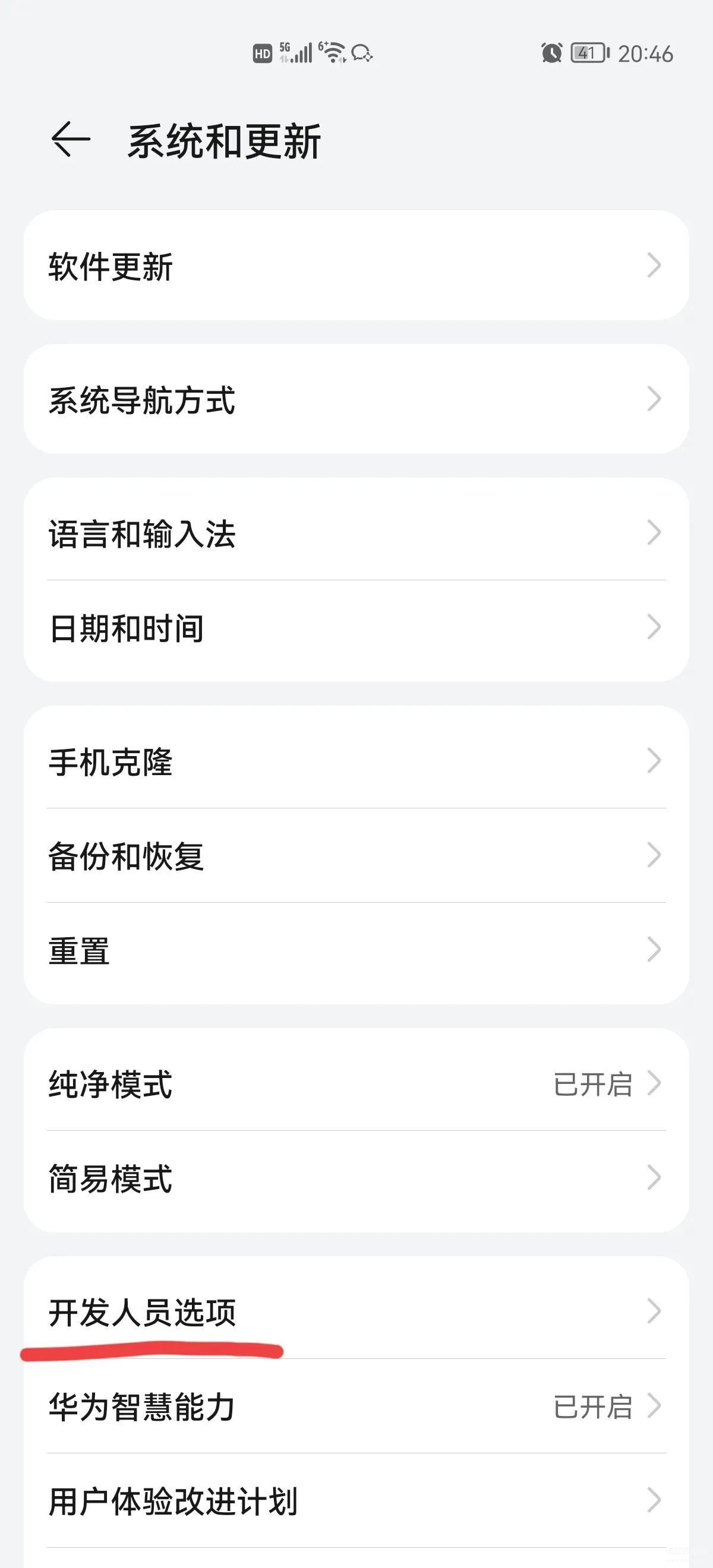The width and height of the screenshot is (713, 1568).
Task: Open 语言和输入法
Action: pyautogui.click(x=356, y=533)
